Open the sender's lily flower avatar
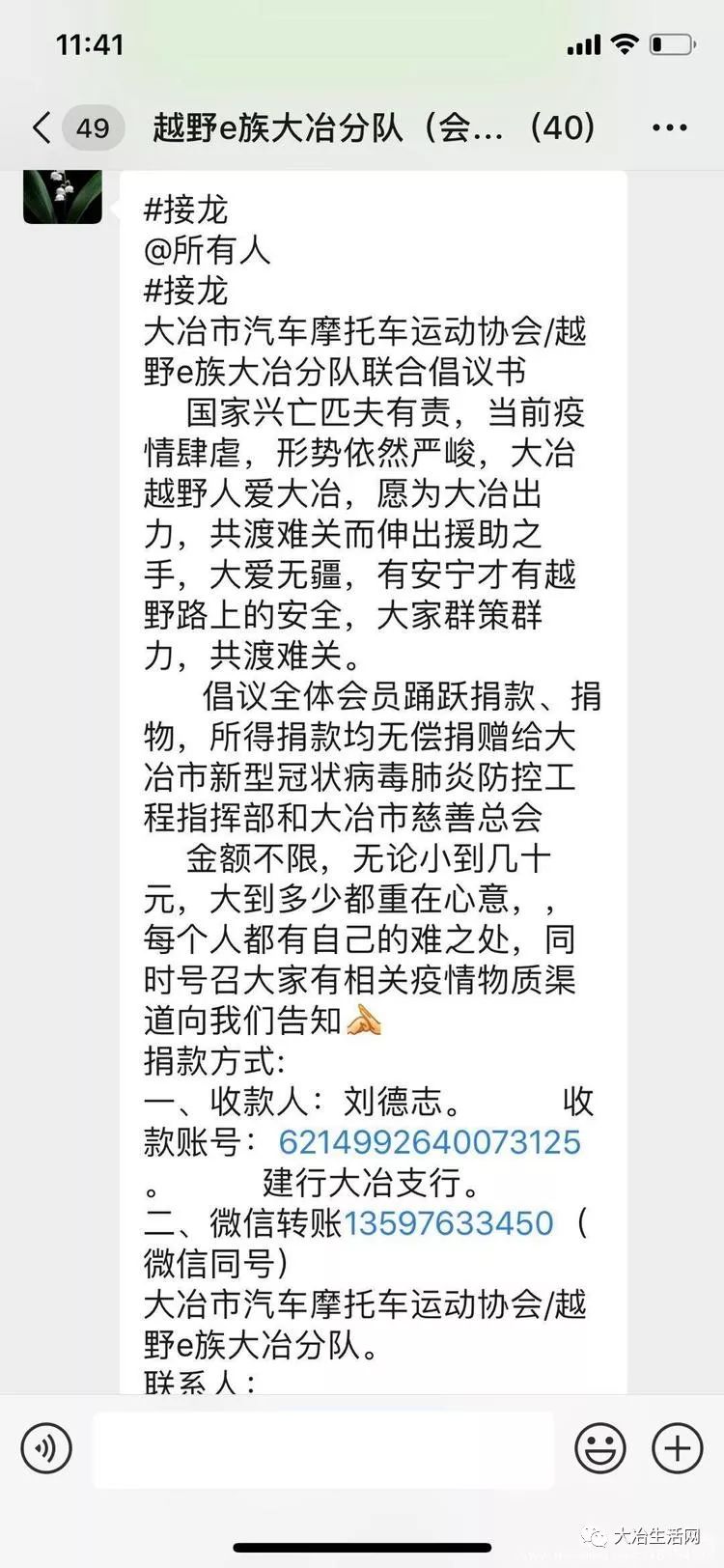The width and height of the screenshot is (724, 1568). pos(63,196)
